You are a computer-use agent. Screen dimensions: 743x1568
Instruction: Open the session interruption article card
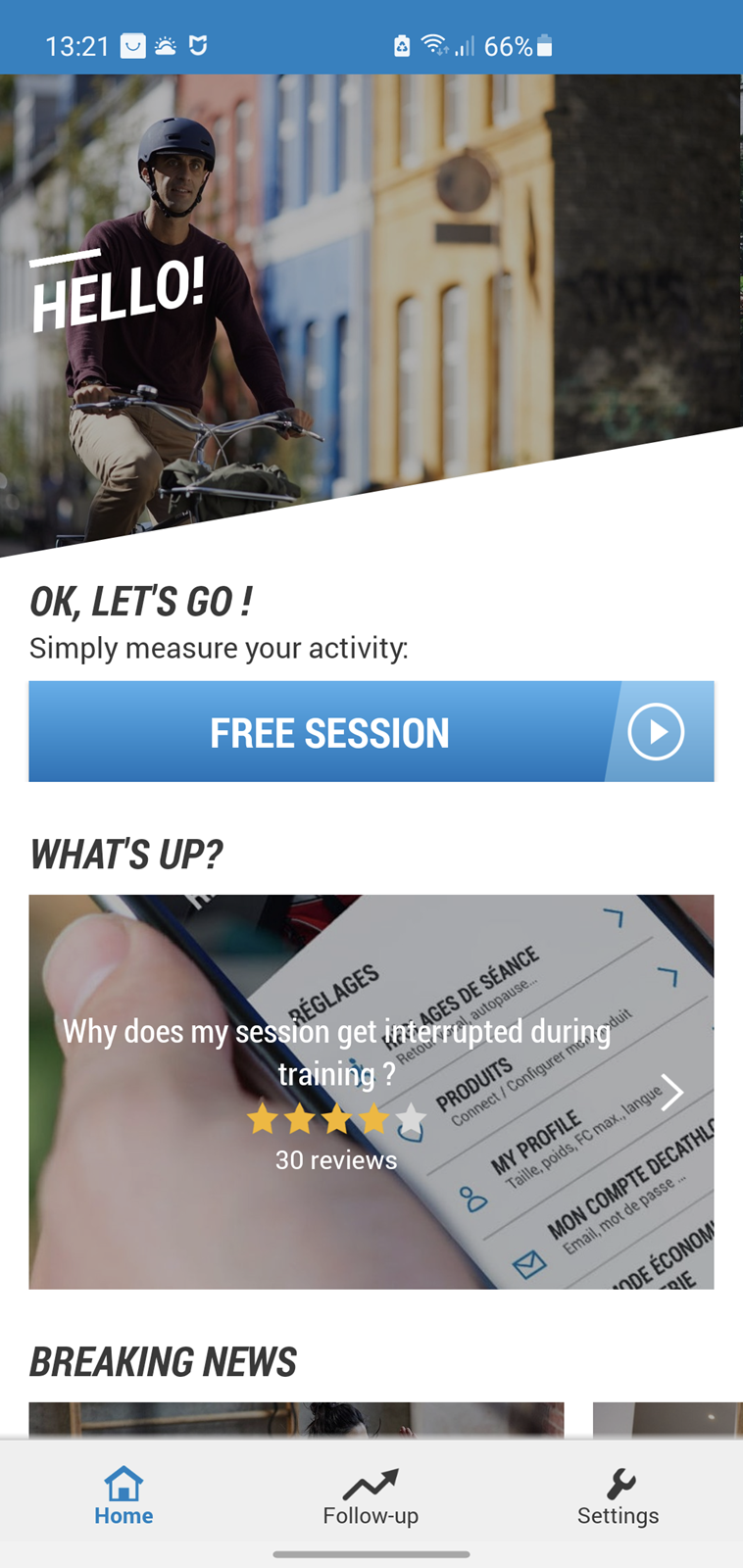371,1092
